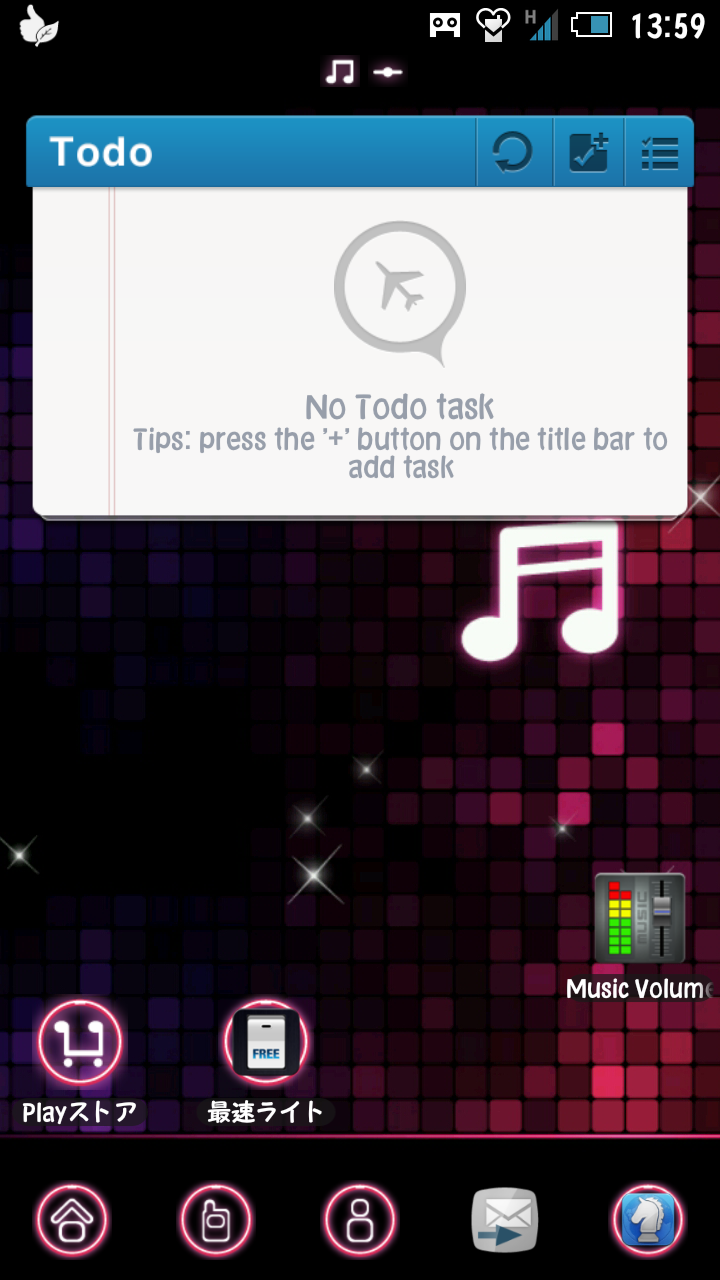Open the Todo widget title
Screen dimensions: 720x1280
101,152
